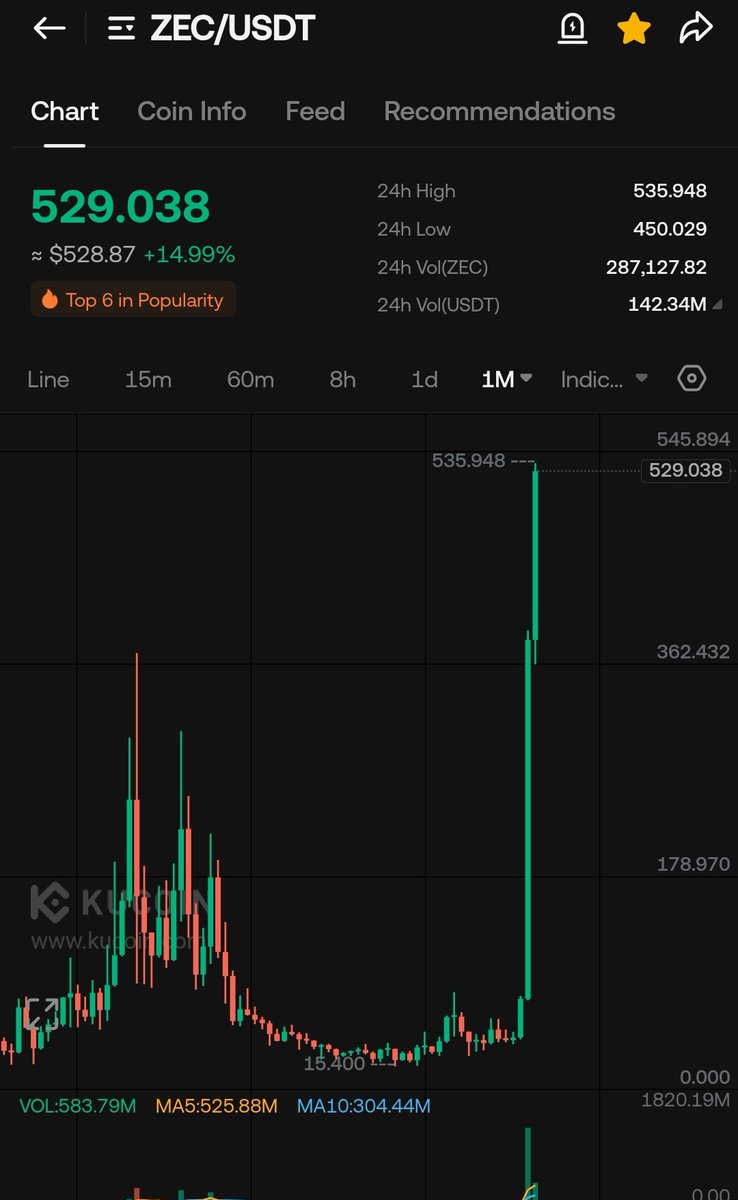
Task: Open the Top 6 in Popularity badge
Action: click(133, 300)
